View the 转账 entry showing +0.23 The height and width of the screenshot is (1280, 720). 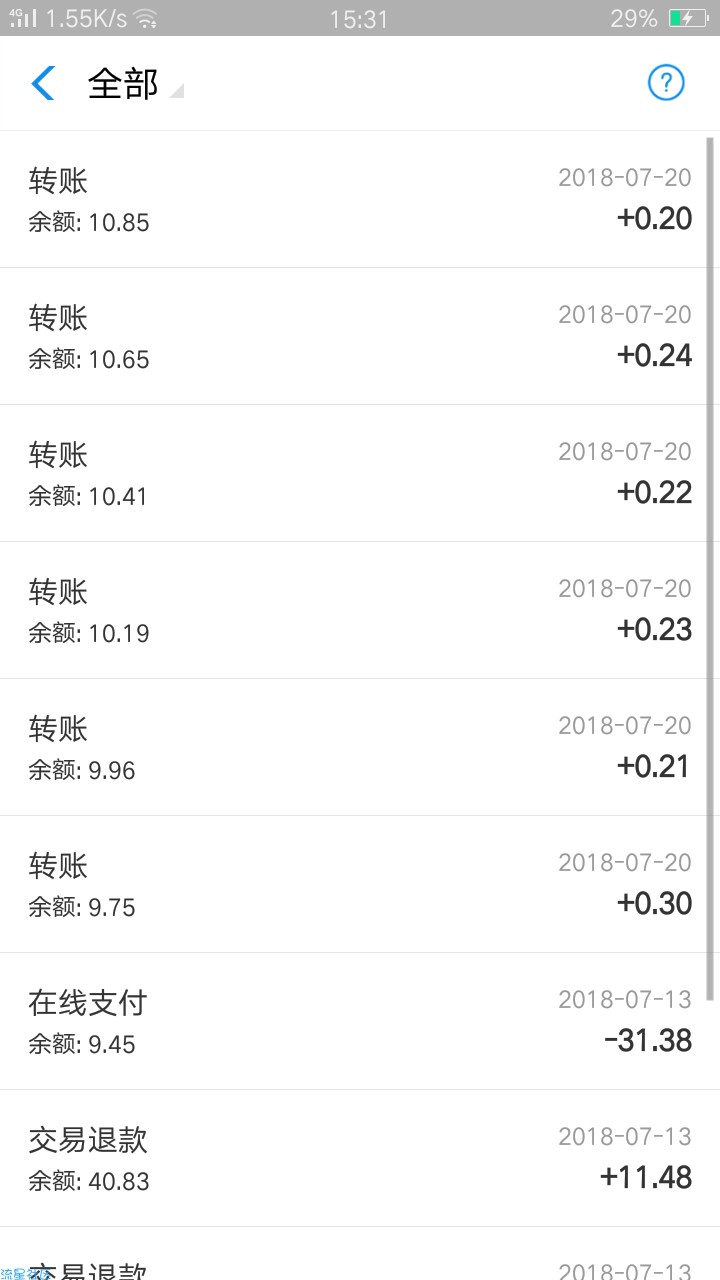tap(360, 610)
